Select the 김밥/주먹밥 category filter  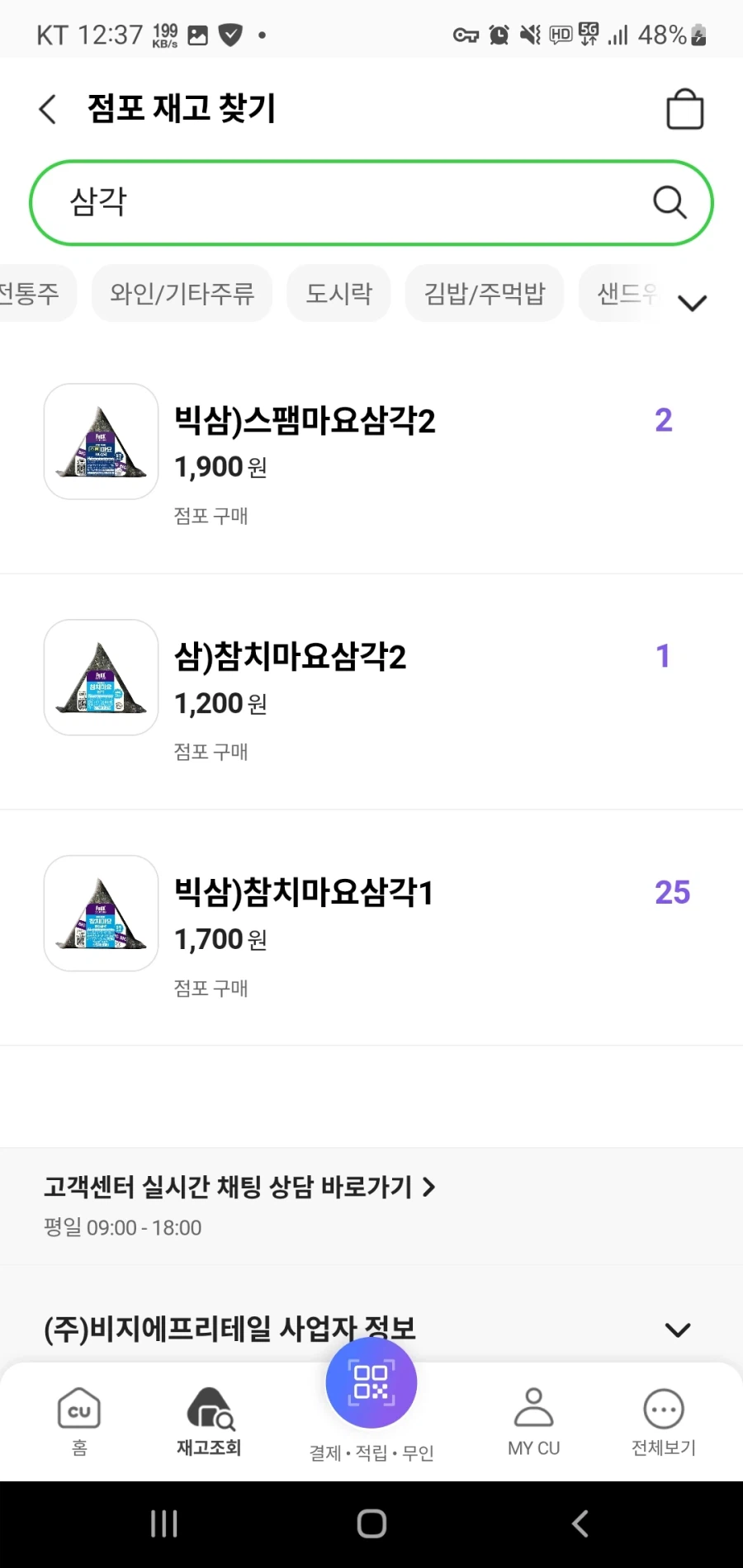484,293
